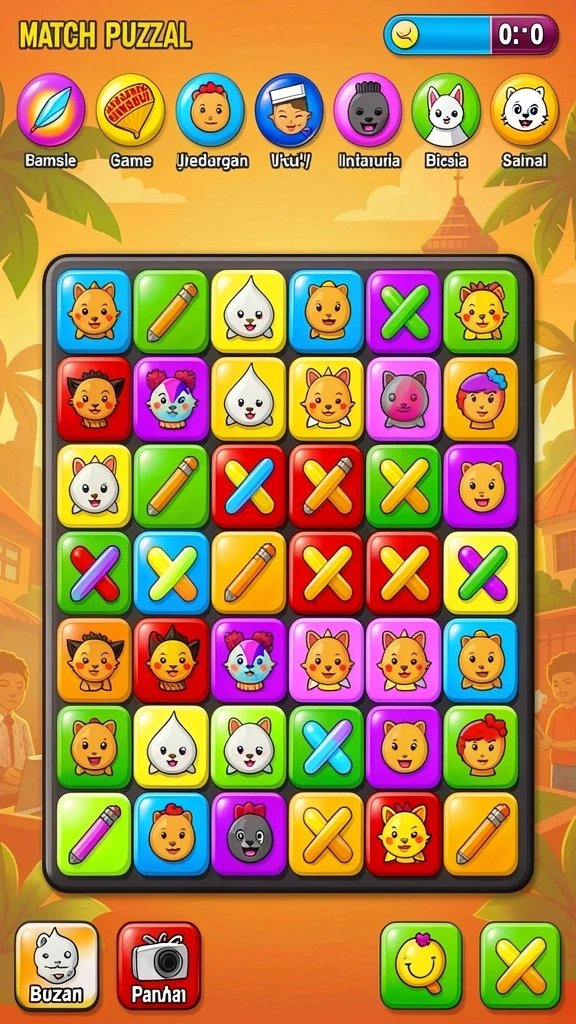Tap the blue cross tile on green background
Screen dimensions: 576x1024
[x=327, y=747]
